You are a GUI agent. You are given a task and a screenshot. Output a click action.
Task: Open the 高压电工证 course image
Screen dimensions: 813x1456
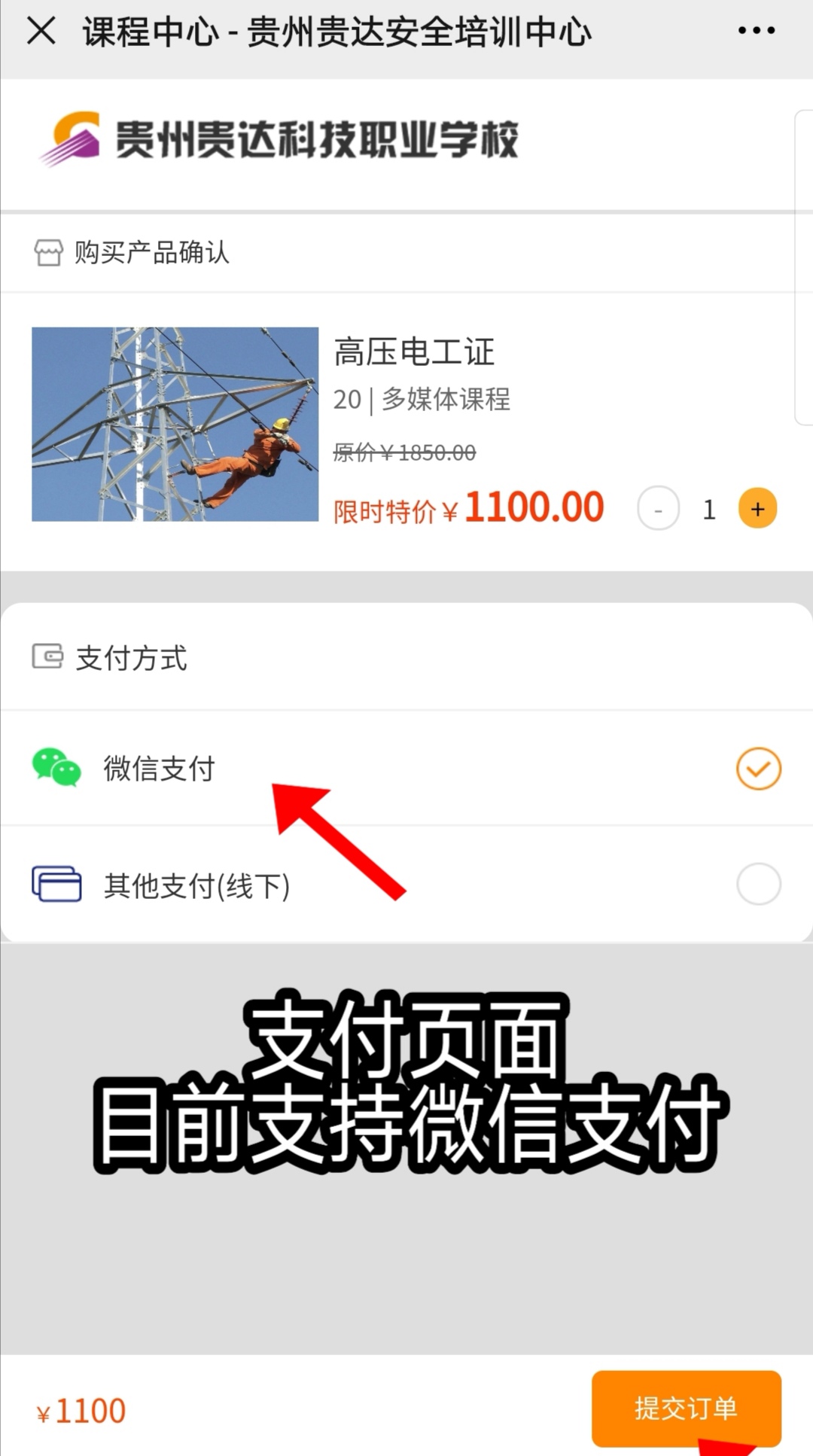(175, 424)
